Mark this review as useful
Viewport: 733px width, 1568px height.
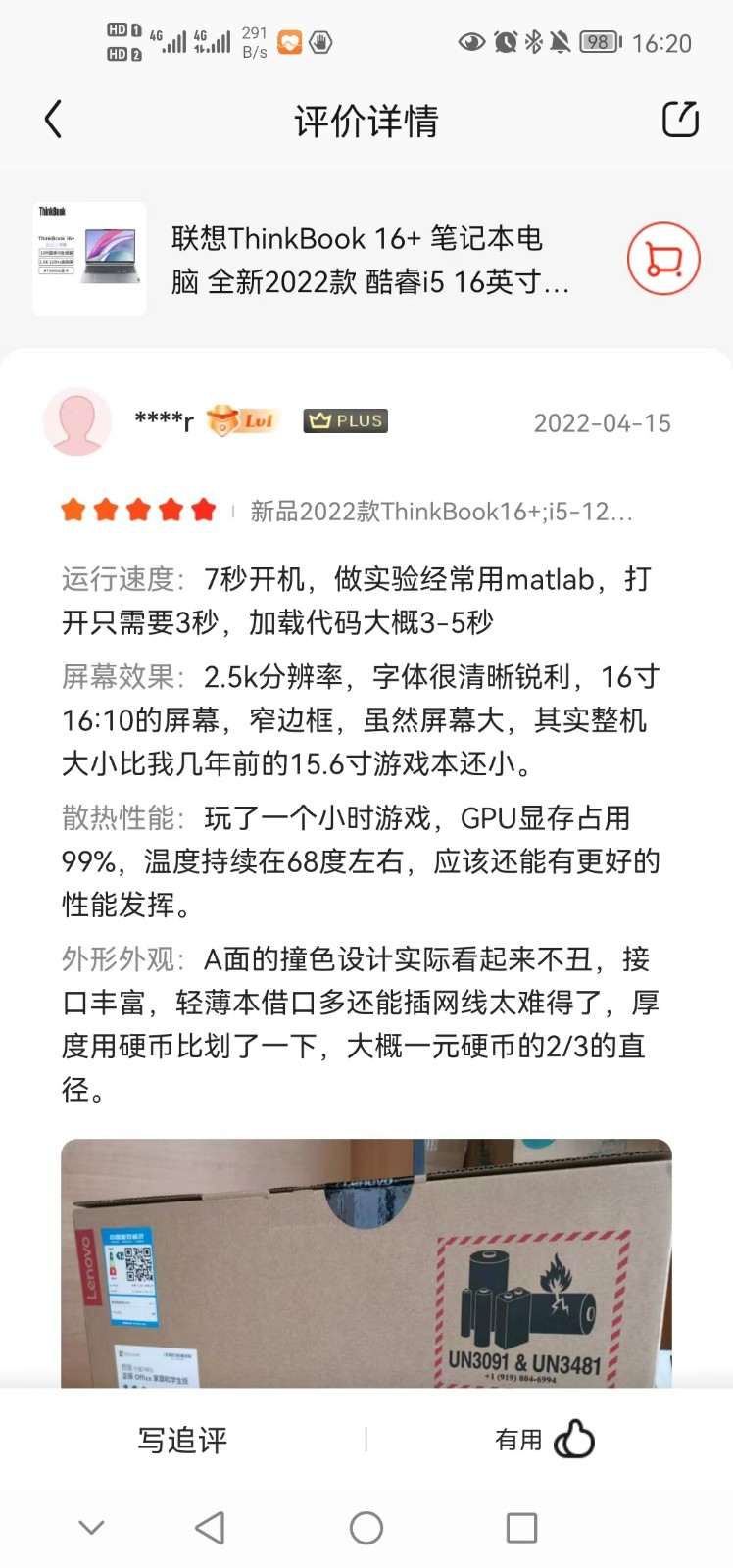[546, 1440]
